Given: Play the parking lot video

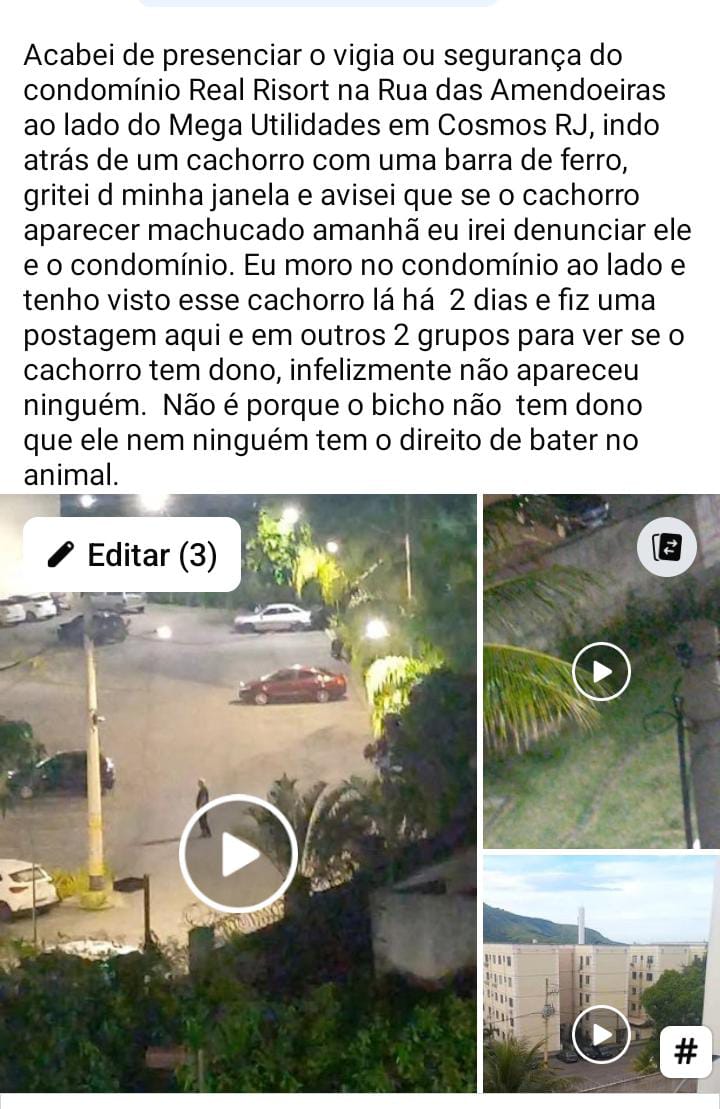Looking at the screenshot, I should [x=238, y=854].
